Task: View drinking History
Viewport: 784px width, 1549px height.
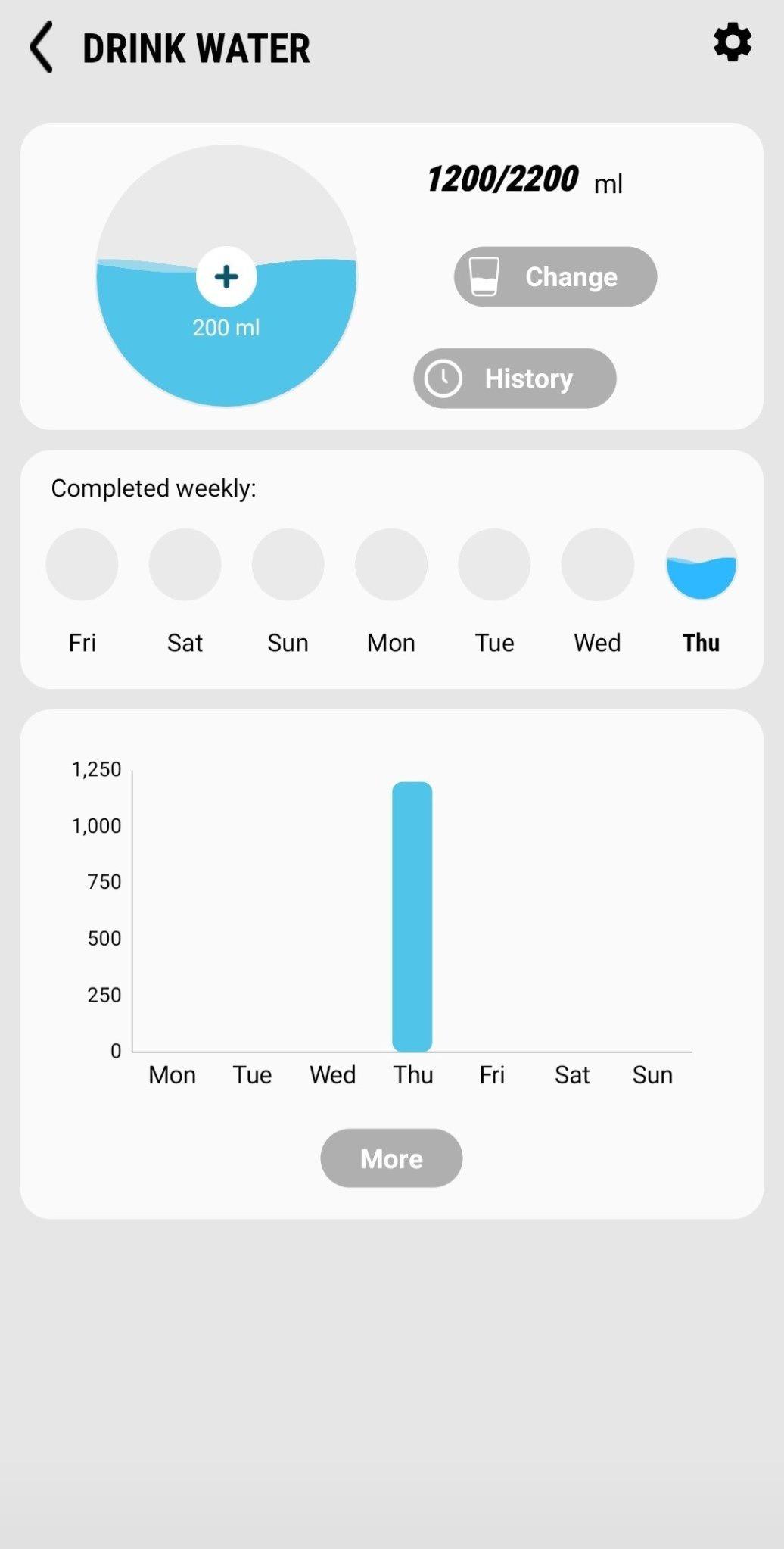Action: [x=515, y=379]
